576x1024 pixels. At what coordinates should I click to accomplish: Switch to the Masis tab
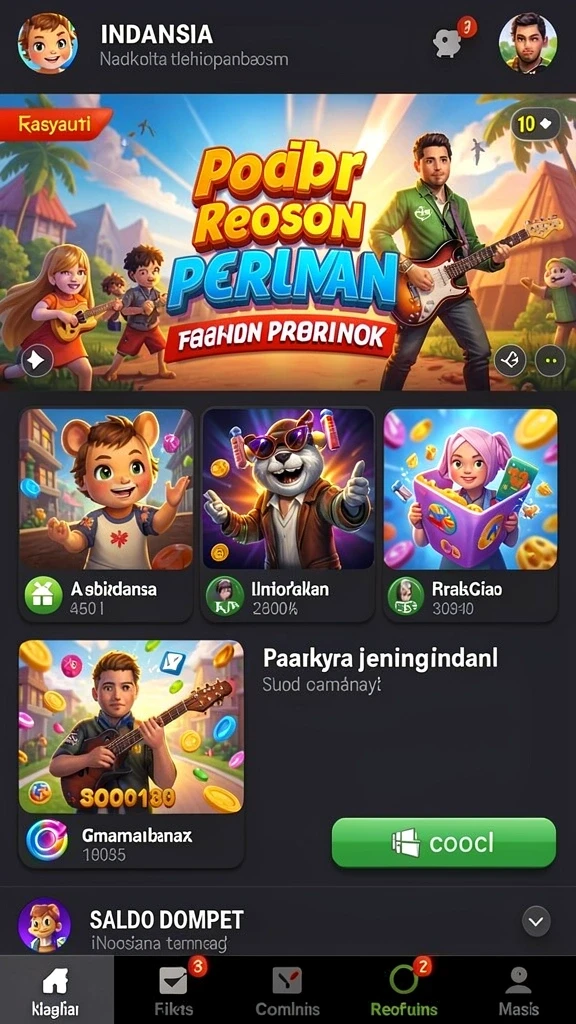point(519,991)
